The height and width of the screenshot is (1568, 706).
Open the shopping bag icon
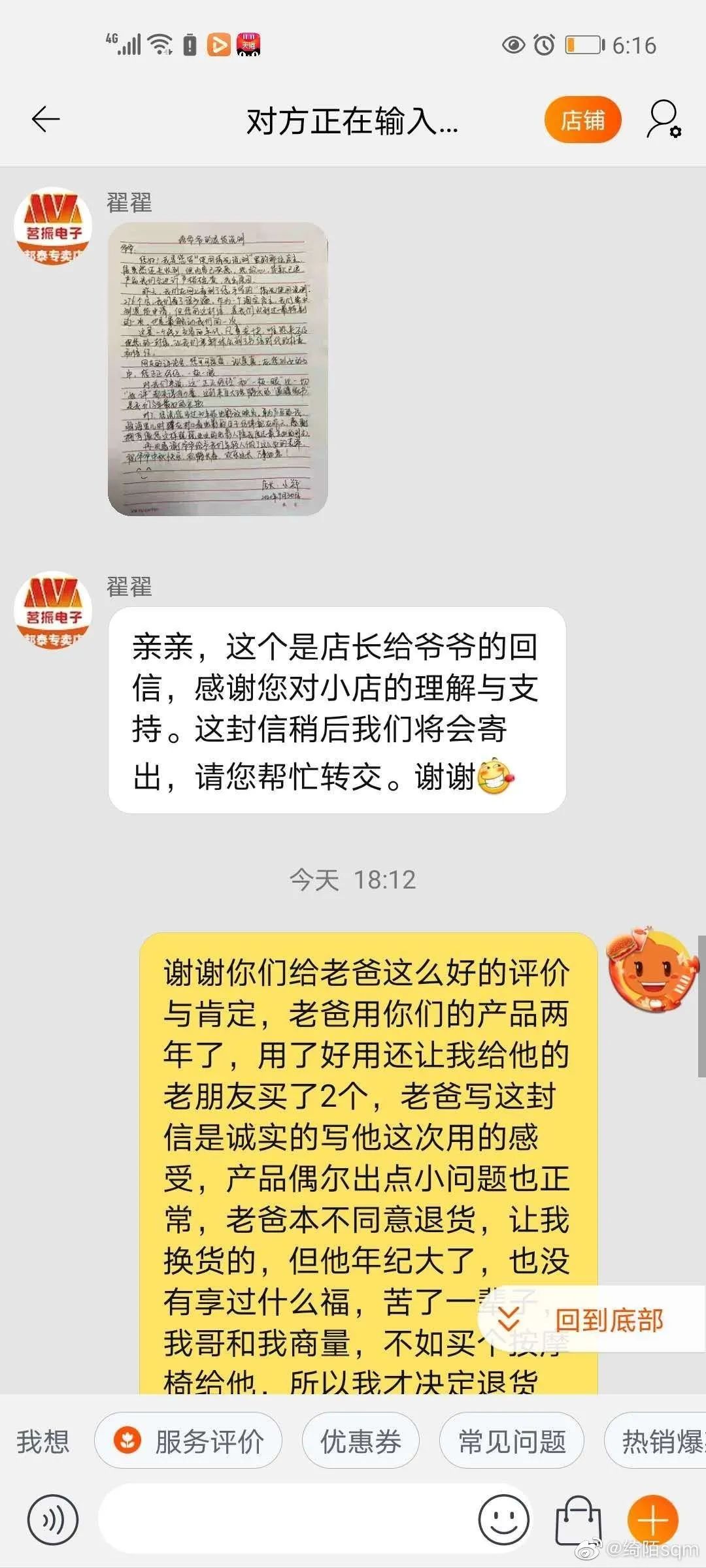[578, 1520]
